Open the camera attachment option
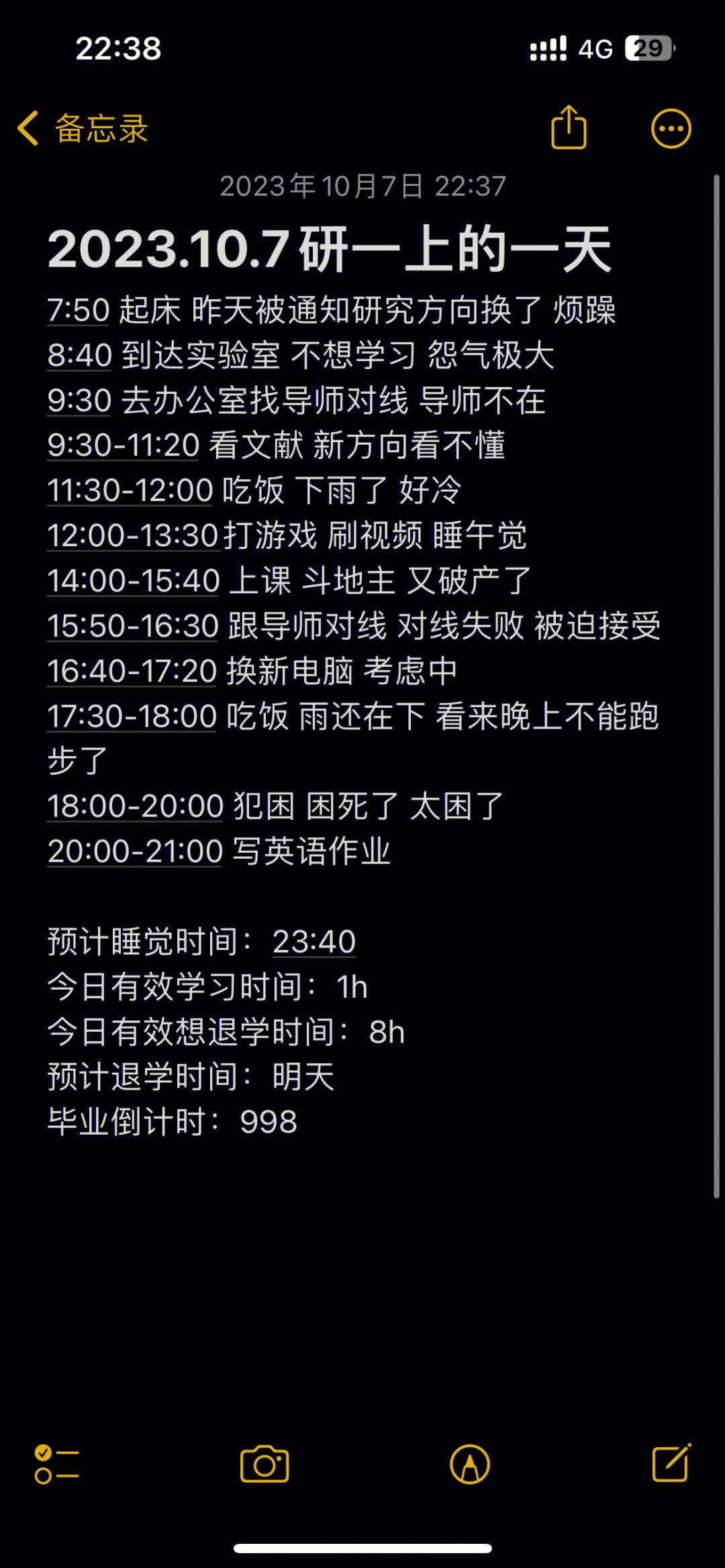725x1568 pixels. [x=264, y=1464]
